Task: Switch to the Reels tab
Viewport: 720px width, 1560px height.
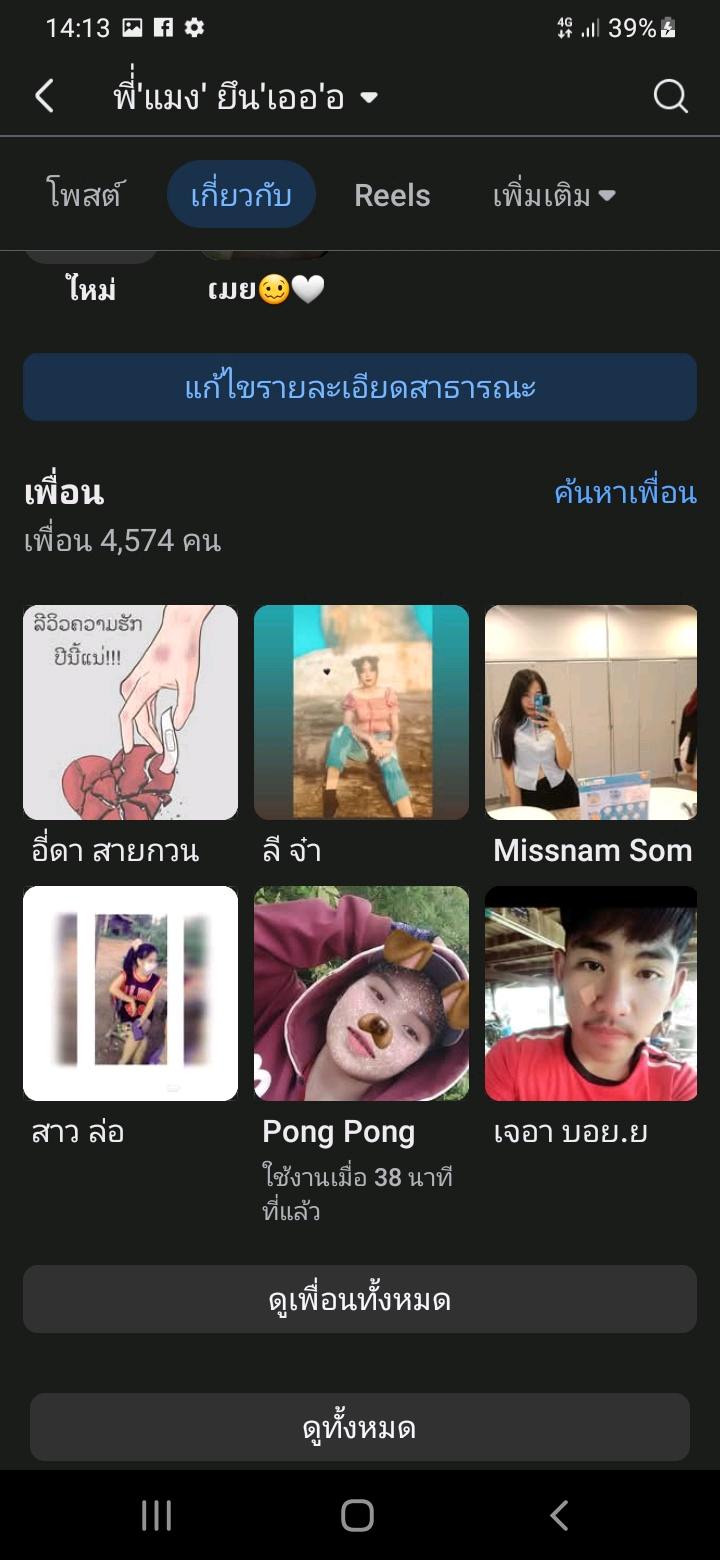Action: coord(392,195)
